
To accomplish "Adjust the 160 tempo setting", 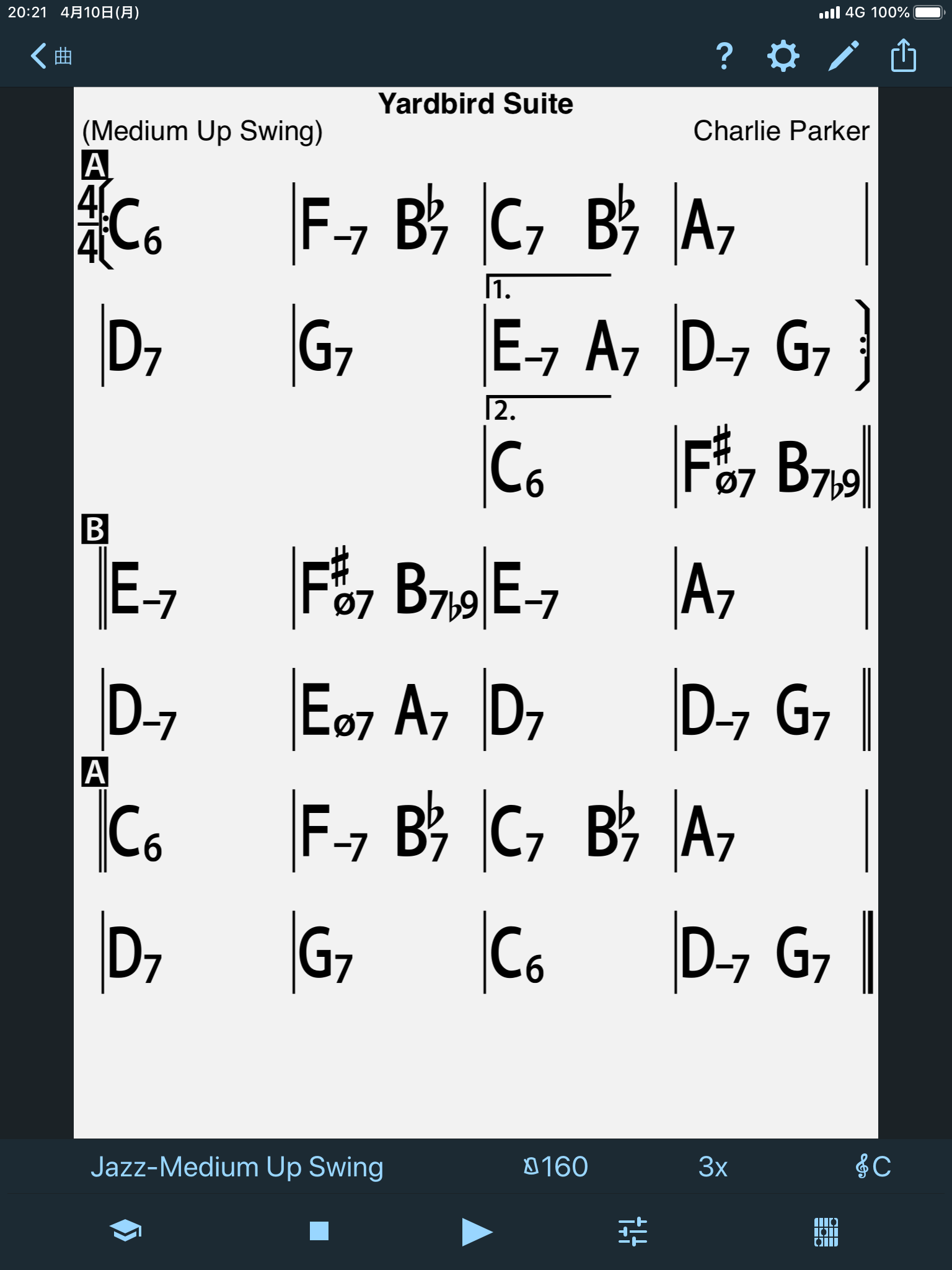I will click(x=555, y=1167).
